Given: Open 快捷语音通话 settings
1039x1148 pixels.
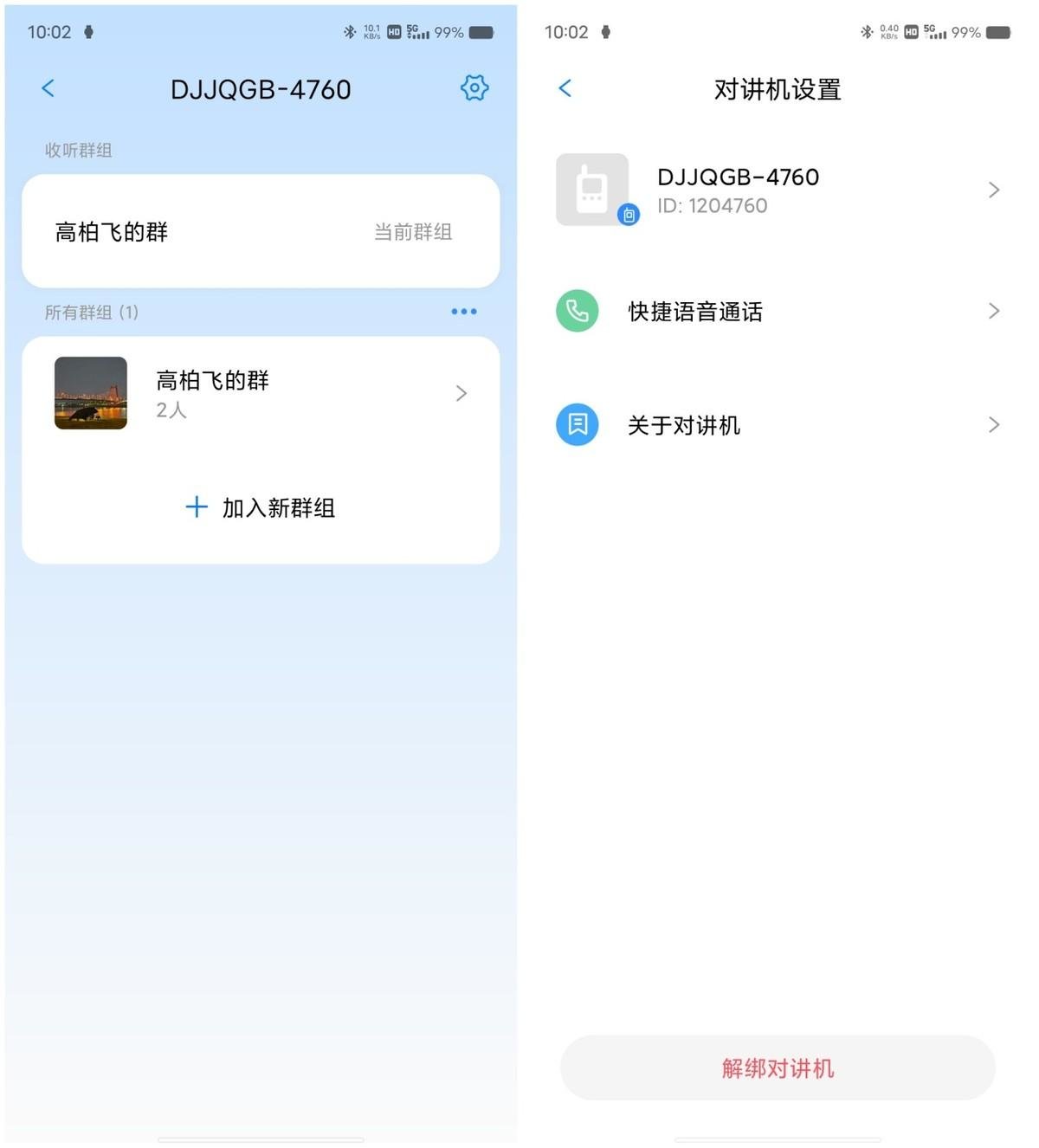Looking at the screenshot, I should (x=777, y=312).
